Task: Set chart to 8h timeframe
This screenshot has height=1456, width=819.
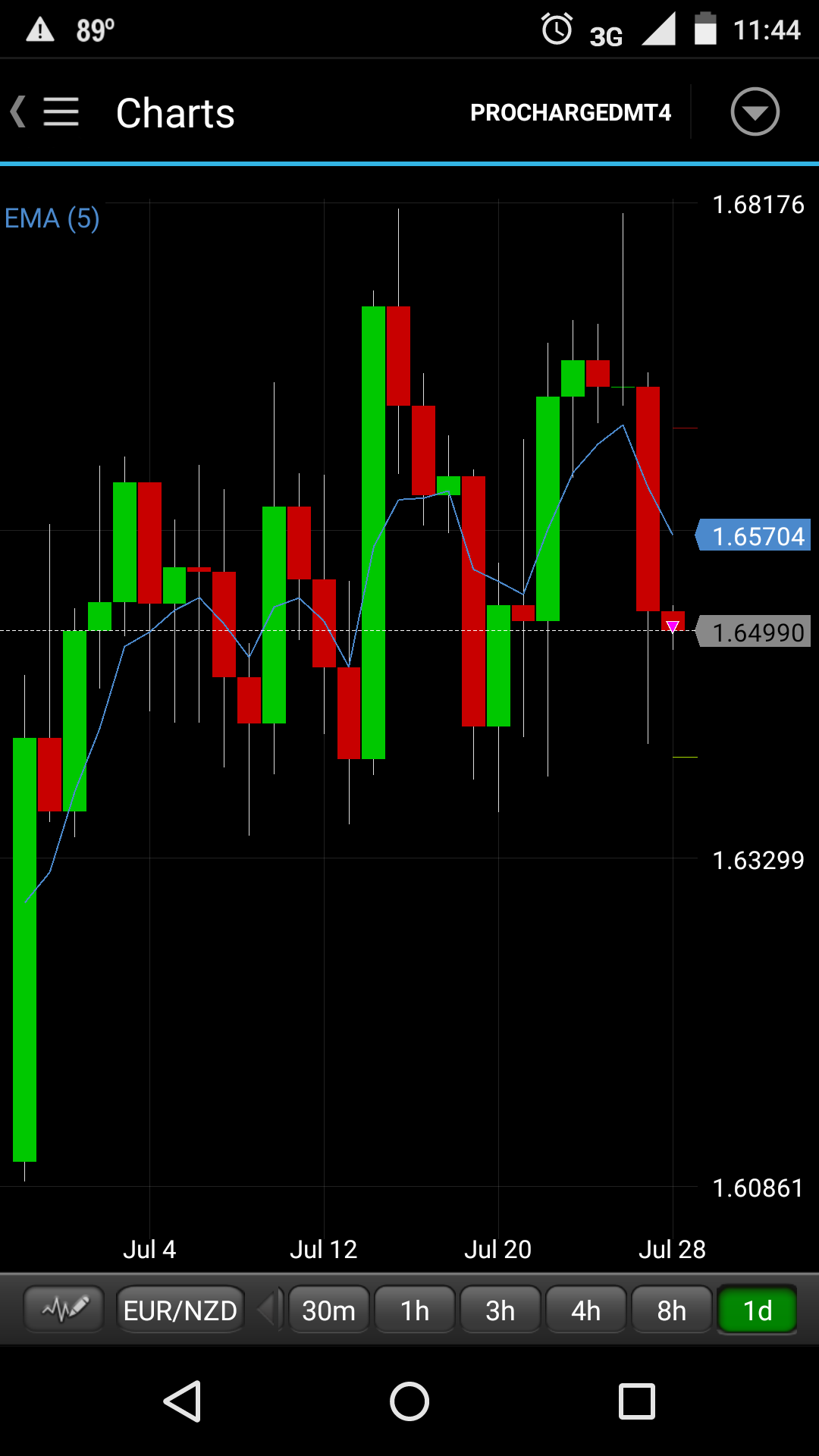Action: (672, 1310)
